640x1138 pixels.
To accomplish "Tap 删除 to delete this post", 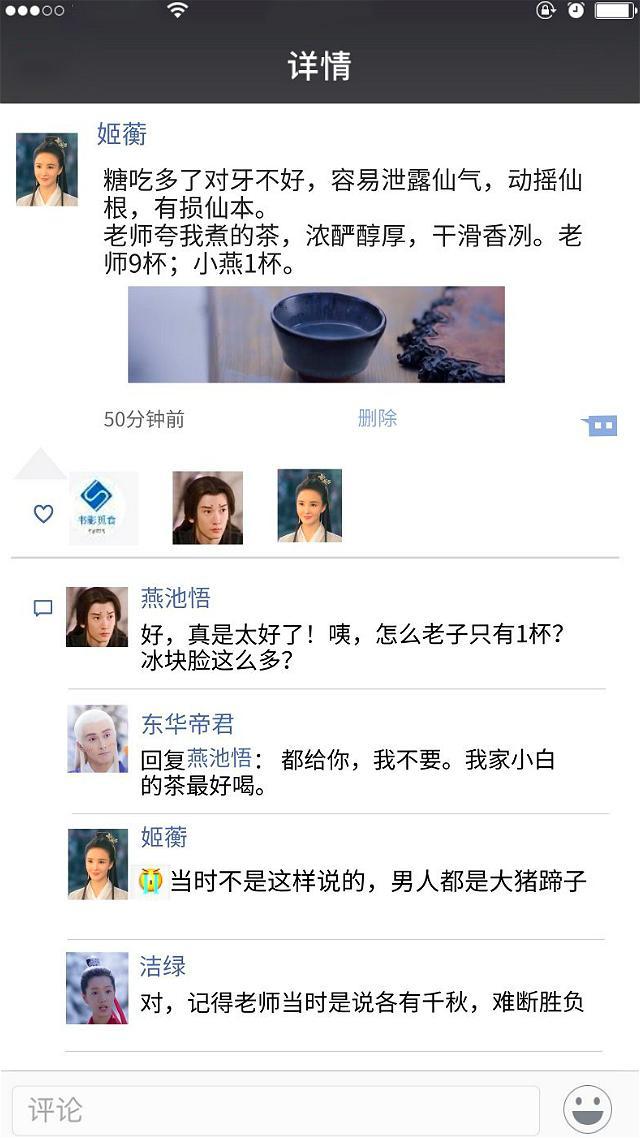I will (x=377, y=418).
